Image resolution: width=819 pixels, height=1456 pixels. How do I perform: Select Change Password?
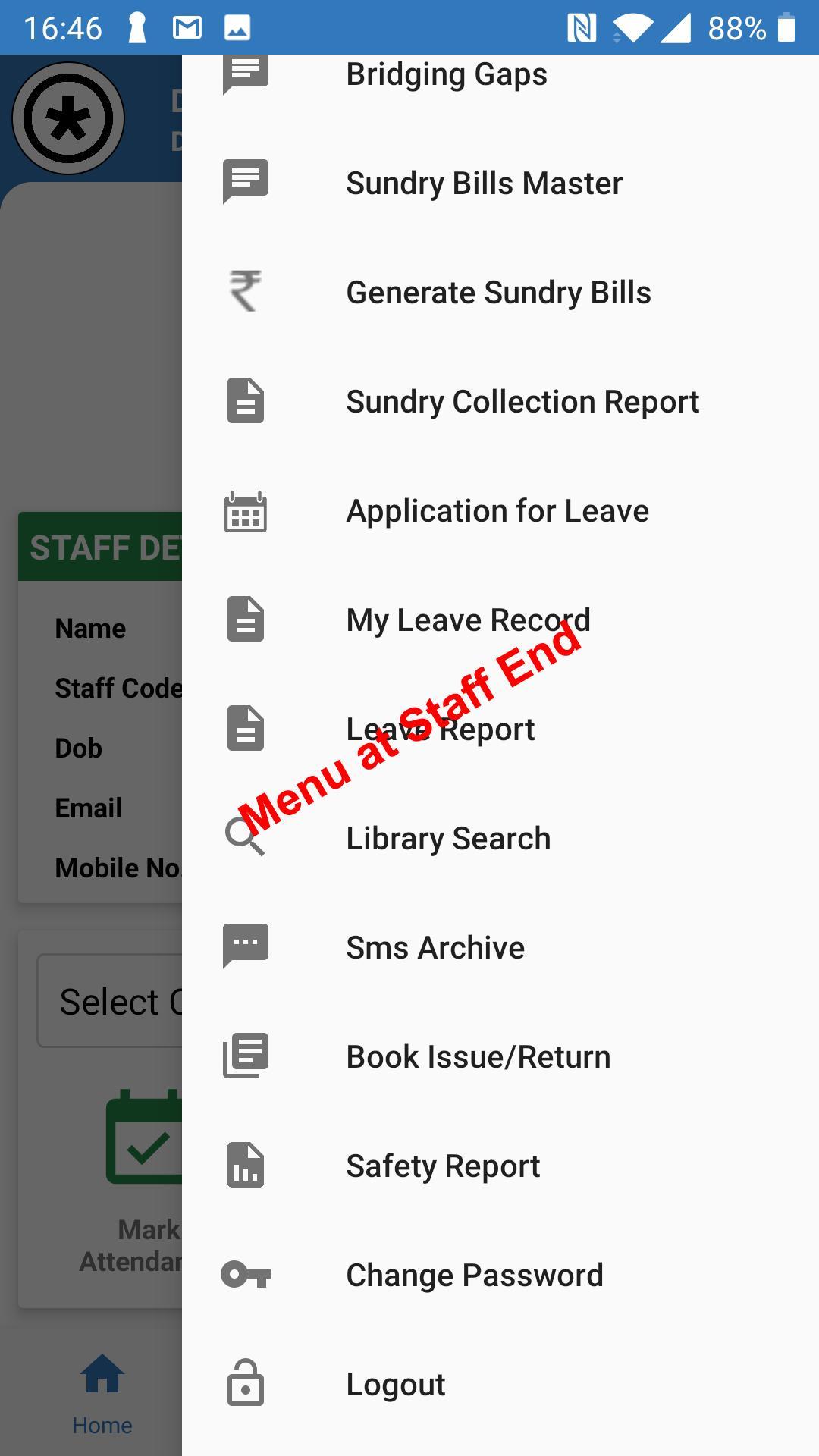pyautogui.click(x=474, y=1276)
